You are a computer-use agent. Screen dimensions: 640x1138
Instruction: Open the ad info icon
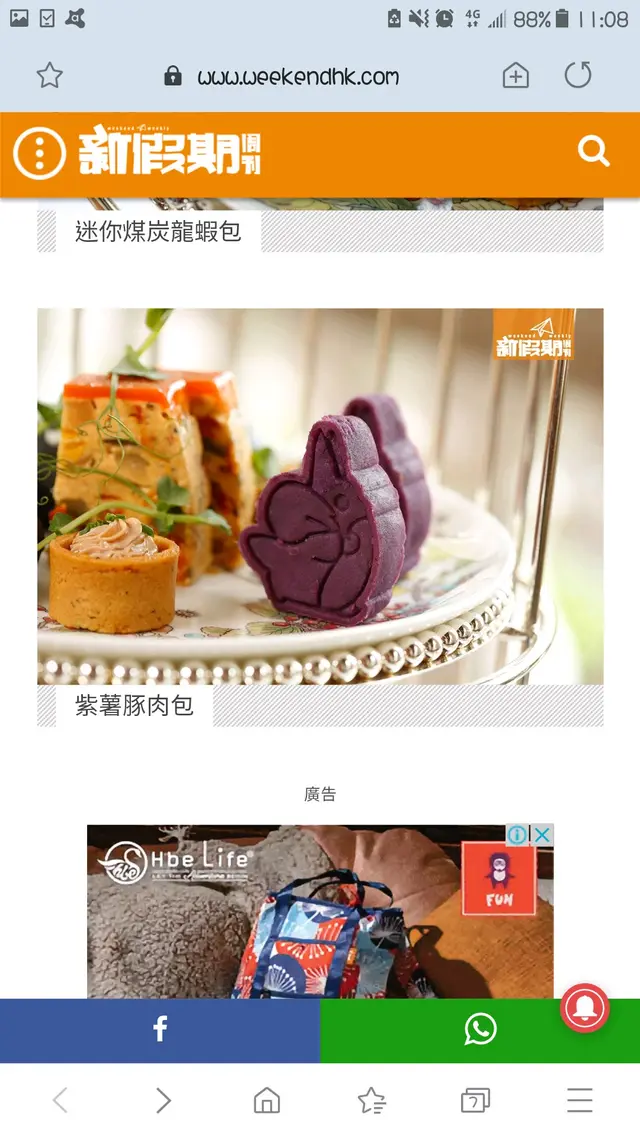click(x=517, y=835)
